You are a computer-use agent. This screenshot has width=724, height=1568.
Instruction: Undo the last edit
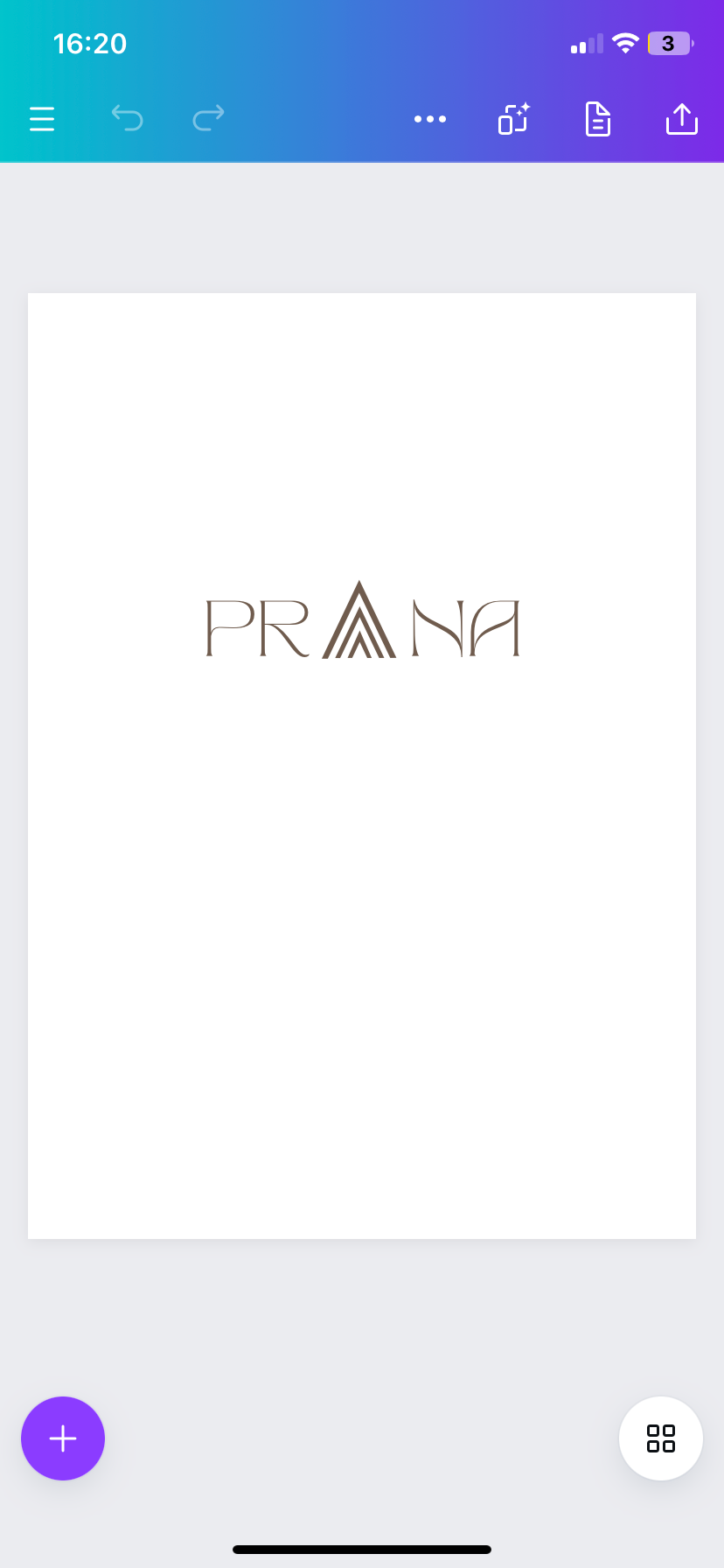pyautogui.click(x=128, y=118)
